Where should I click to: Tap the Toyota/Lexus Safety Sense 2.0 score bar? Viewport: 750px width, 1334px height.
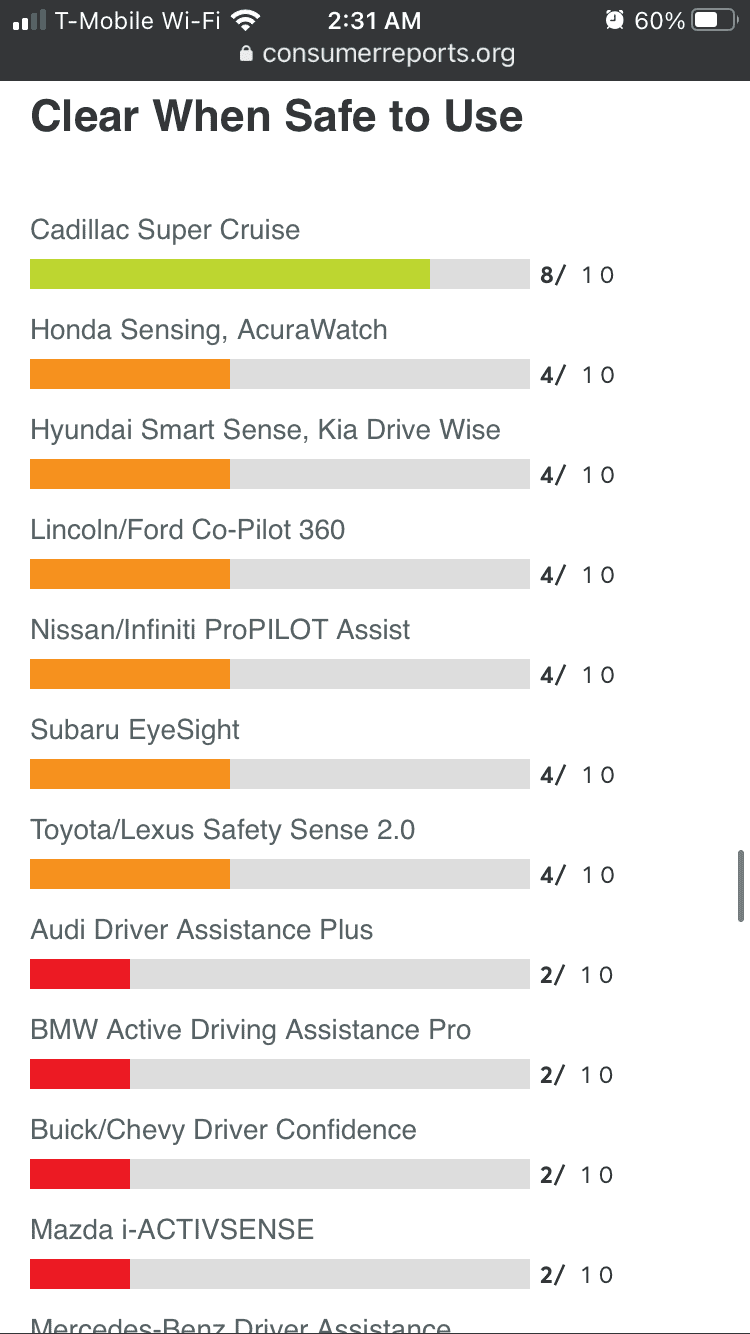[280, 874]
